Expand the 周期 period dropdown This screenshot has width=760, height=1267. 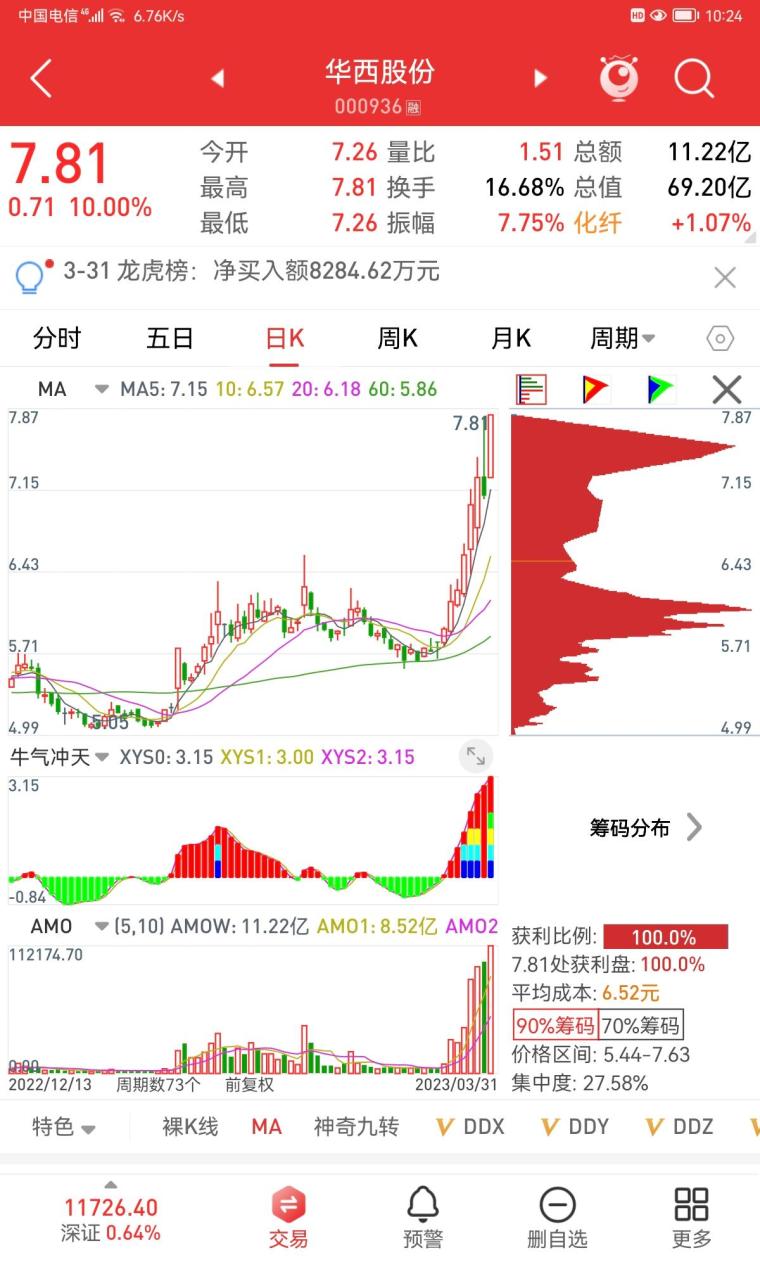point(622,339)
